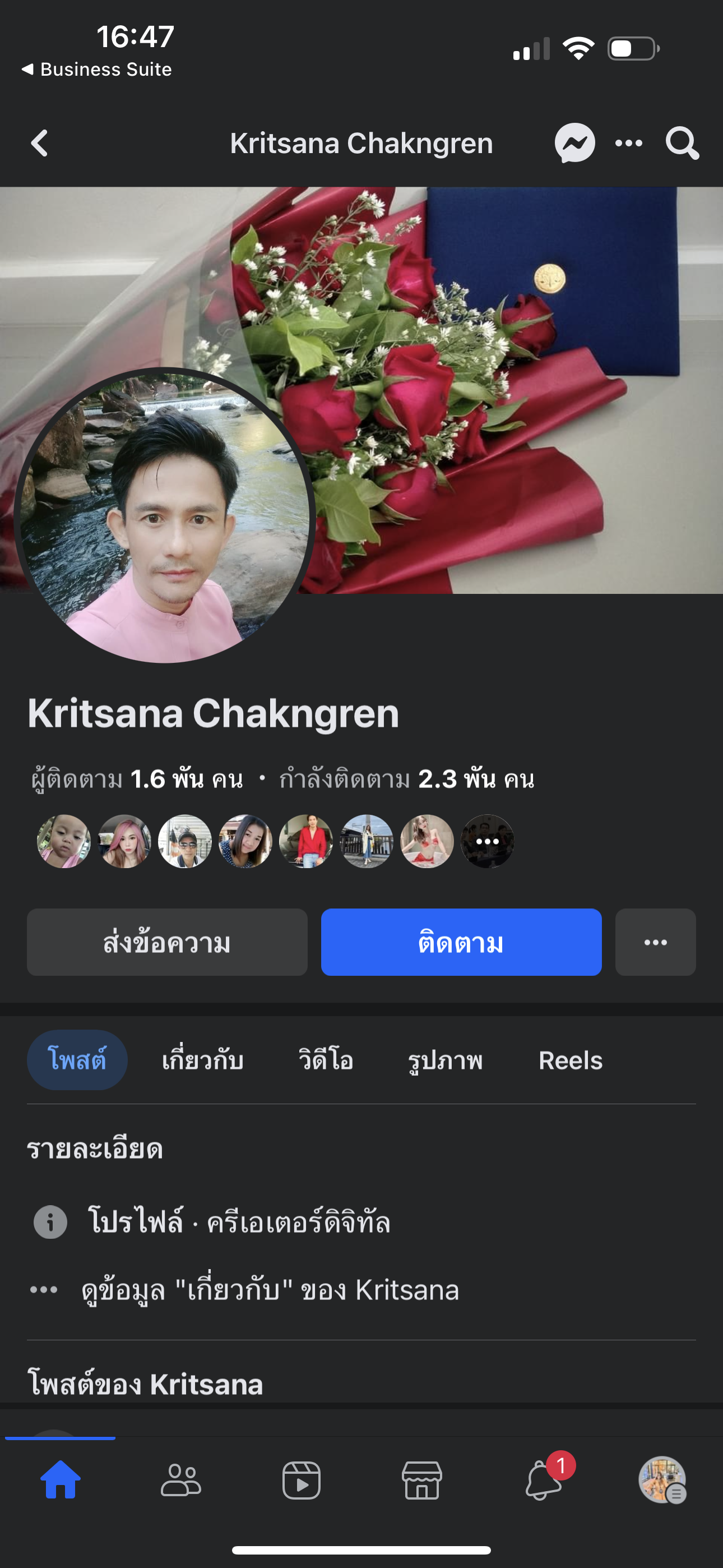Search within this profile
This screenshot has height=1568, width=723.
[682, 144]
